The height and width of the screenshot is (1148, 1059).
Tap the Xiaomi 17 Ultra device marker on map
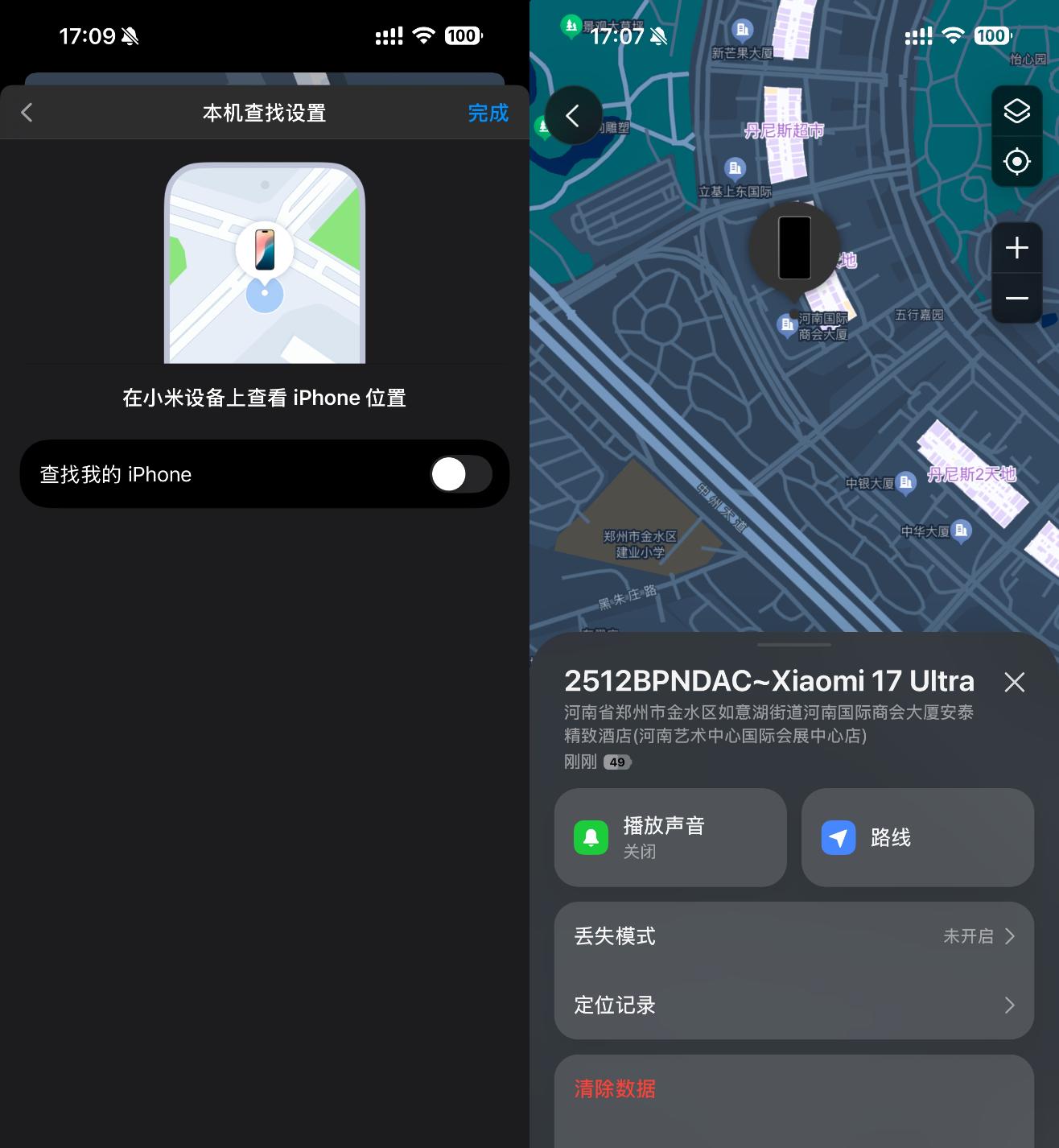pyautogui.click(x=793, y=247)
